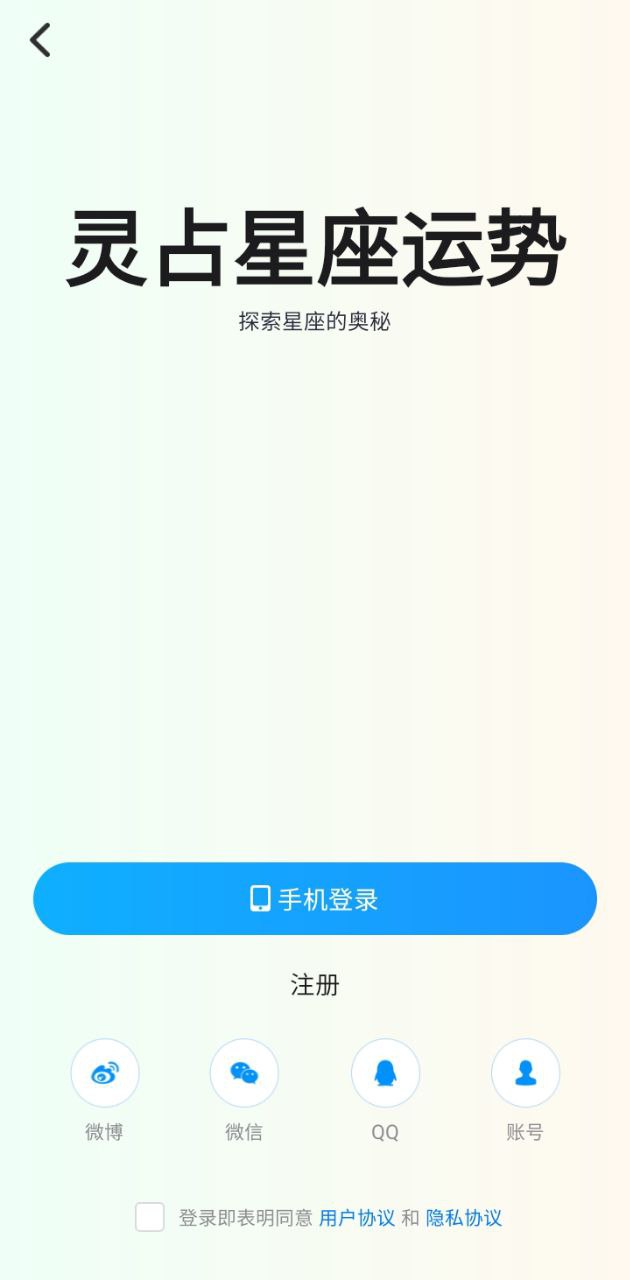Sign in with 微信
Image resolution: width=630 pixels, height=1280 pixels.
(x=244, y=1073)
